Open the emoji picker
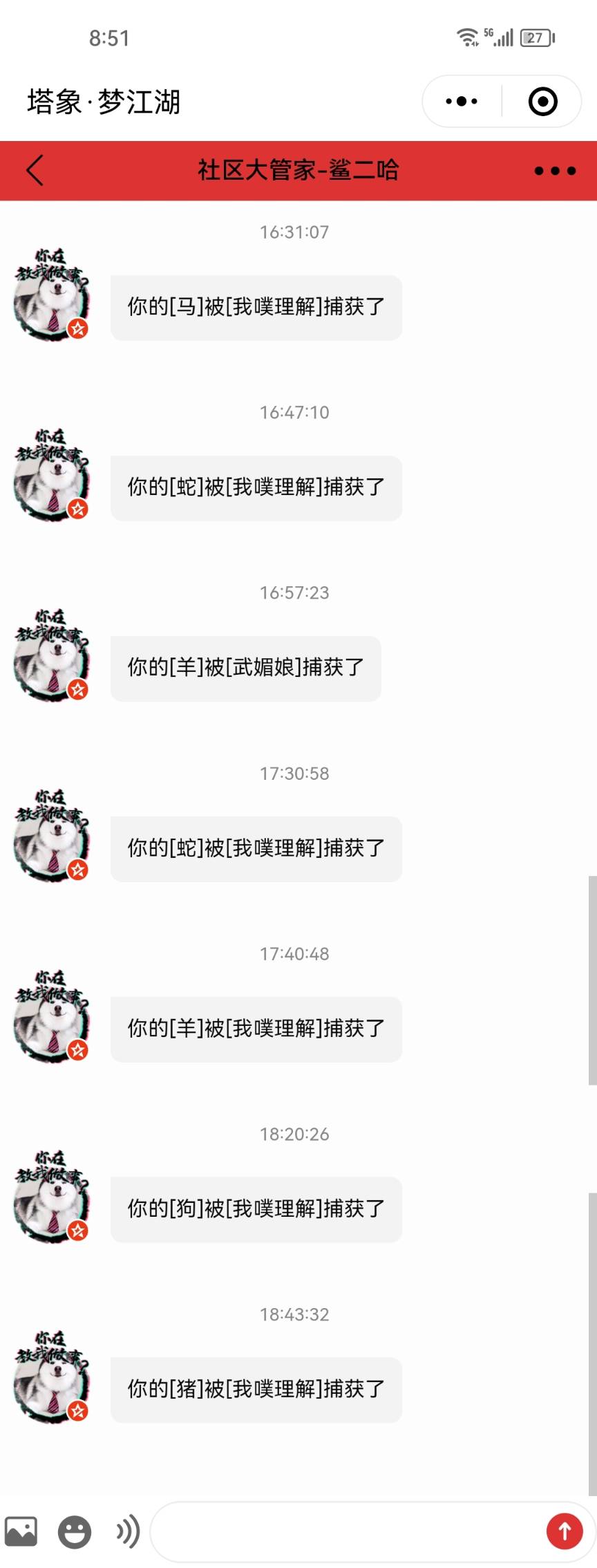The image size is (597, 1568). (x=74, y=1531)
